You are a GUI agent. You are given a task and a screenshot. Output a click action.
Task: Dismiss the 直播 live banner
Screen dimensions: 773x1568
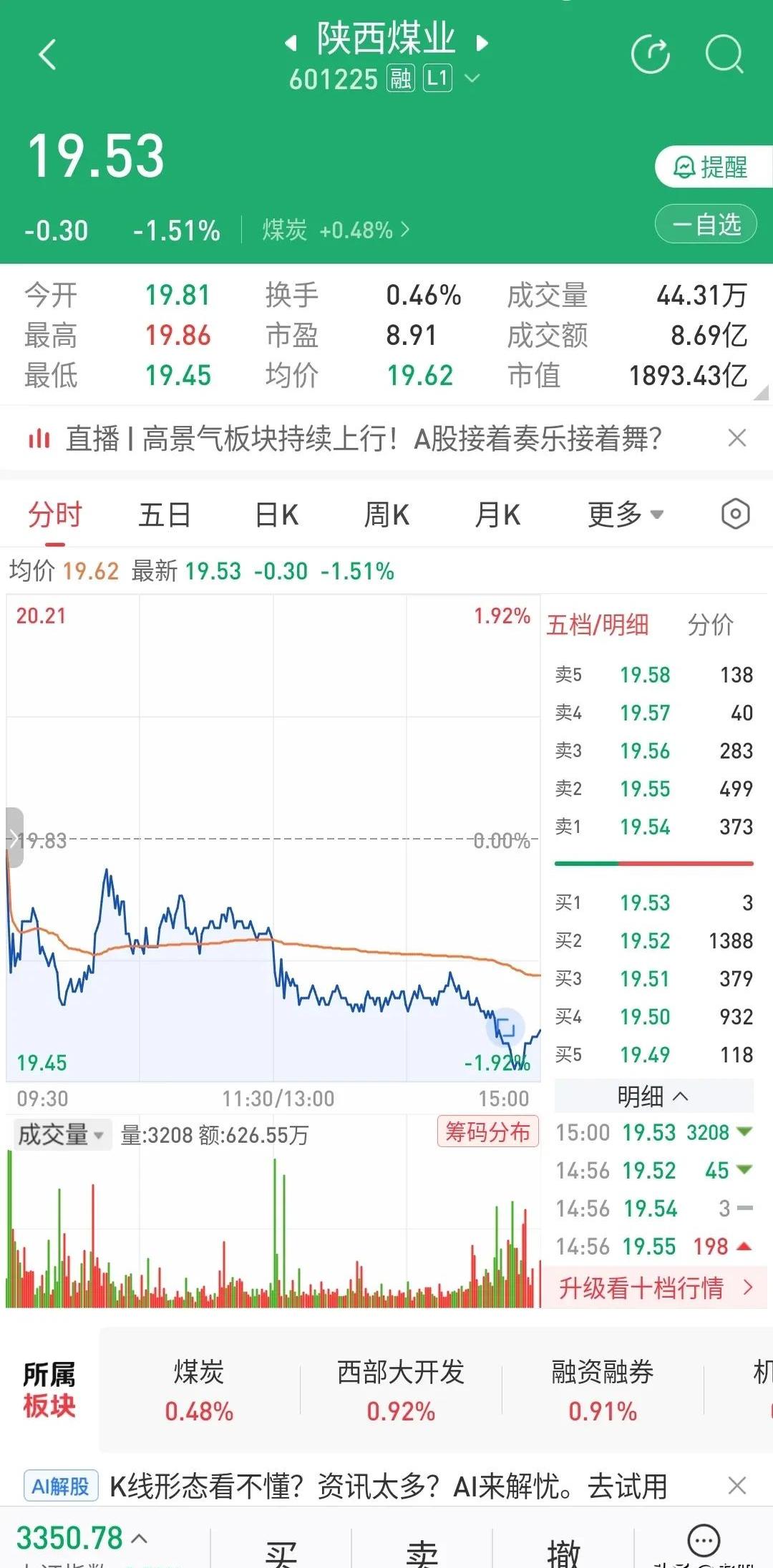[736, 438]
